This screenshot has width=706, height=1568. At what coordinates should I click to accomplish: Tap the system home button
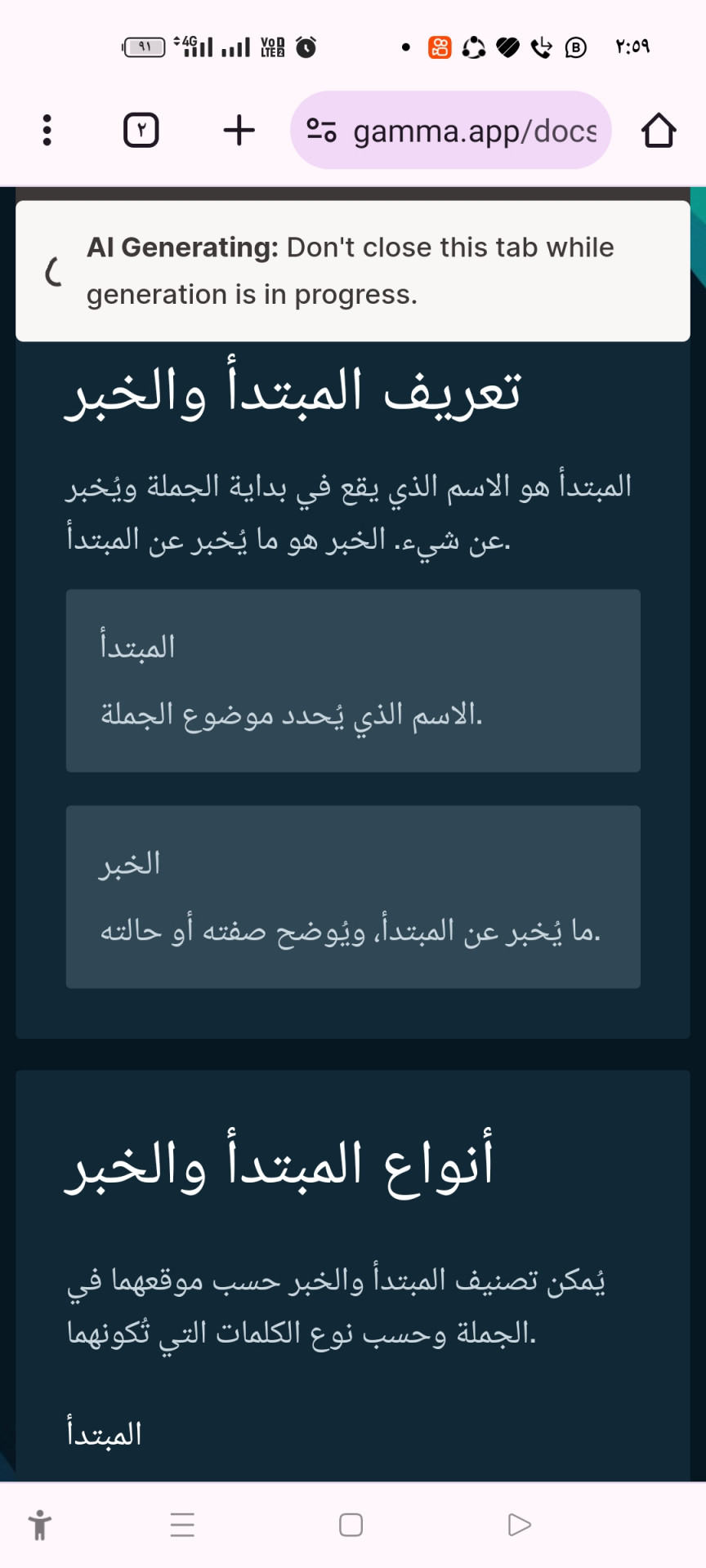point(351,1525)
